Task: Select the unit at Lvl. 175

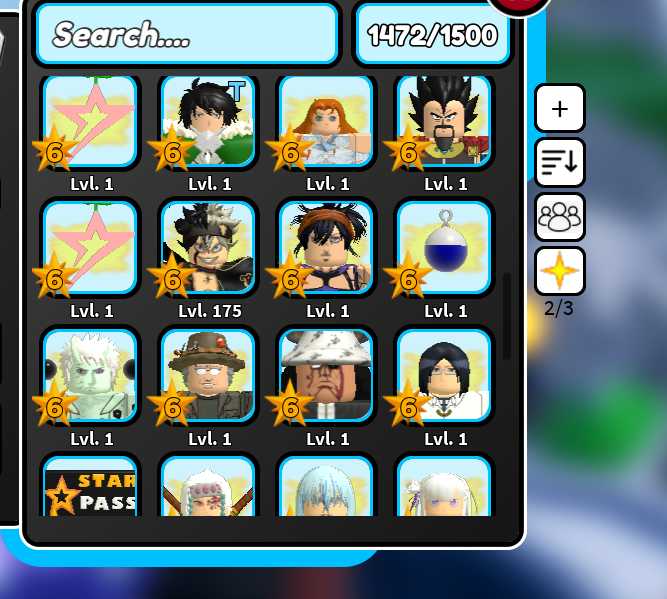Action: 209,248
